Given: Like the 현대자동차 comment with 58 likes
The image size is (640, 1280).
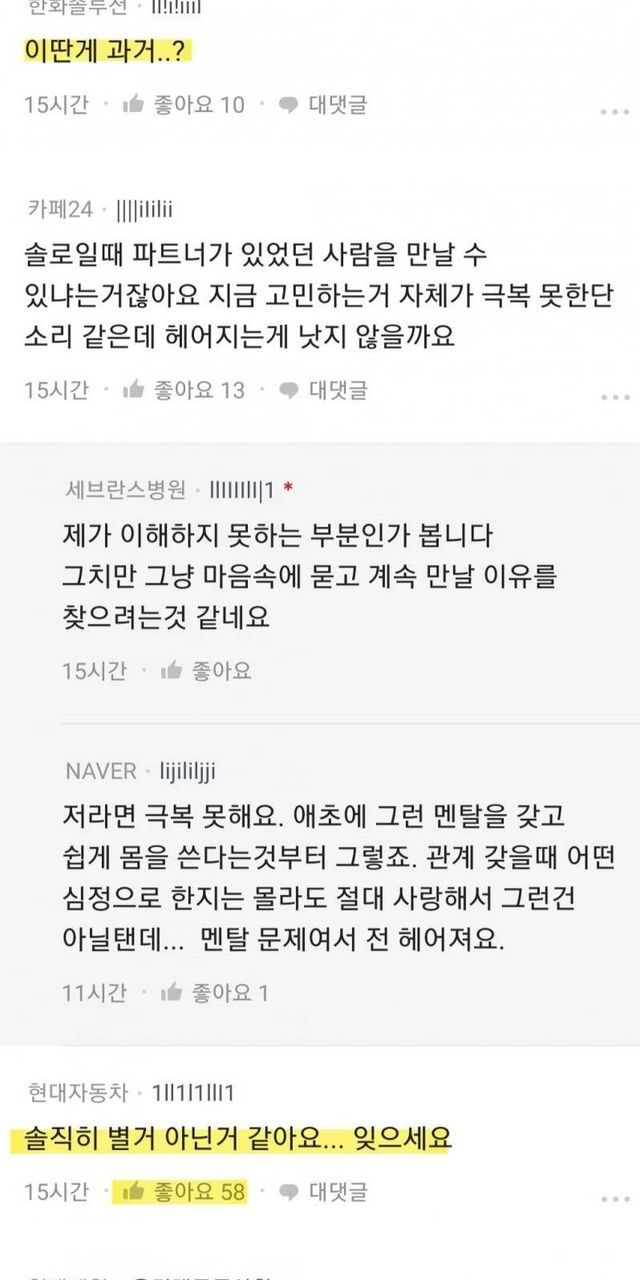Looking at the screenshot, I should coord(182,1191).
